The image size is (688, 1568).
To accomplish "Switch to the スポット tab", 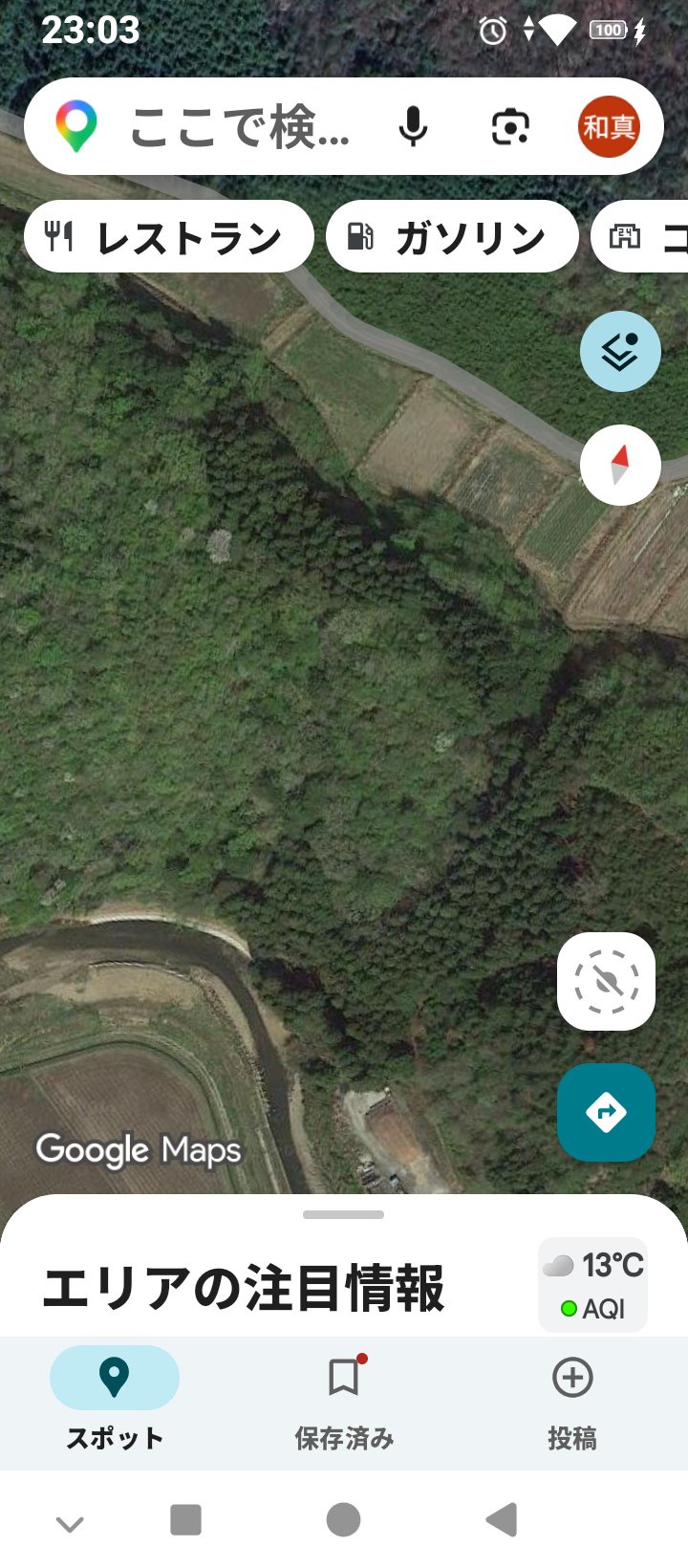I will pos(115,1398).
